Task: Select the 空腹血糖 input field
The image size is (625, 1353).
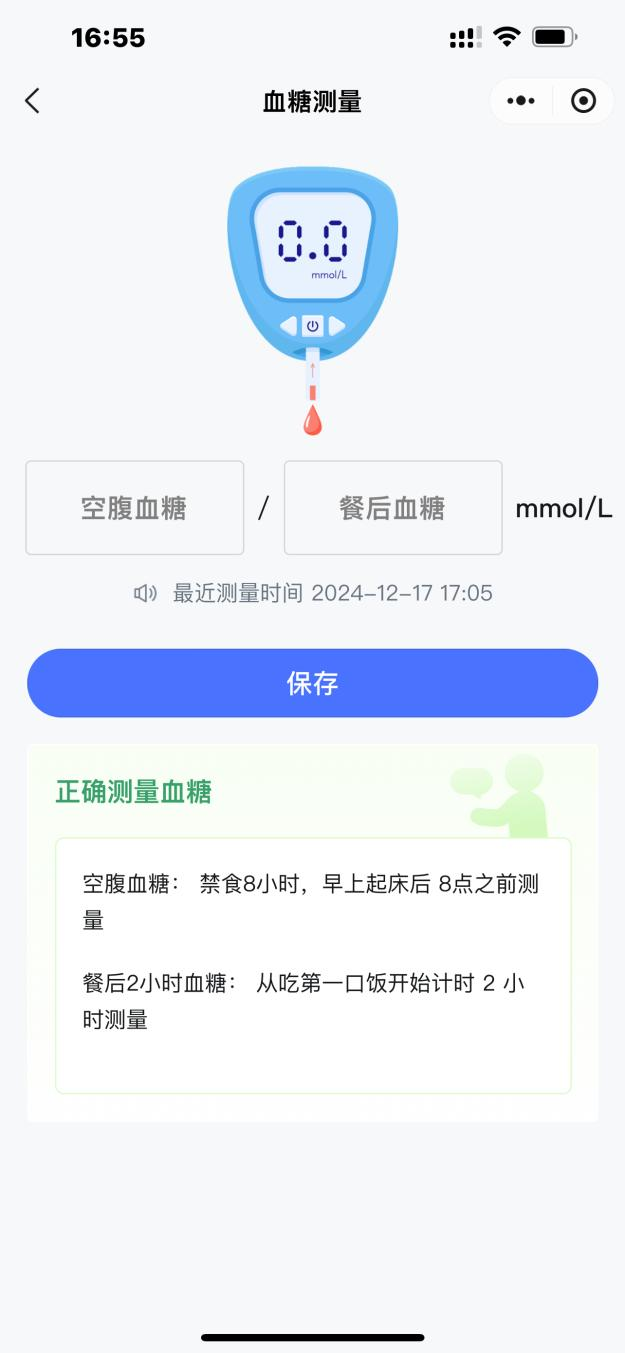Action: pyautogui.click(x=134, y=508)
